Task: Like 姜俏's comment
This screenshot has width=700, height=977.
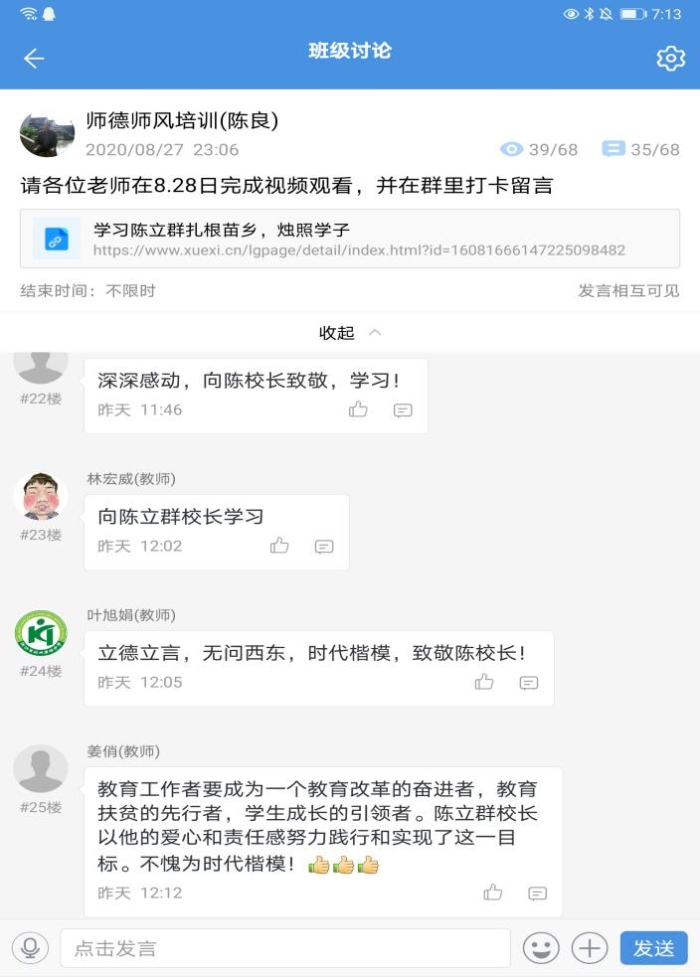Action: coord(493,892)
